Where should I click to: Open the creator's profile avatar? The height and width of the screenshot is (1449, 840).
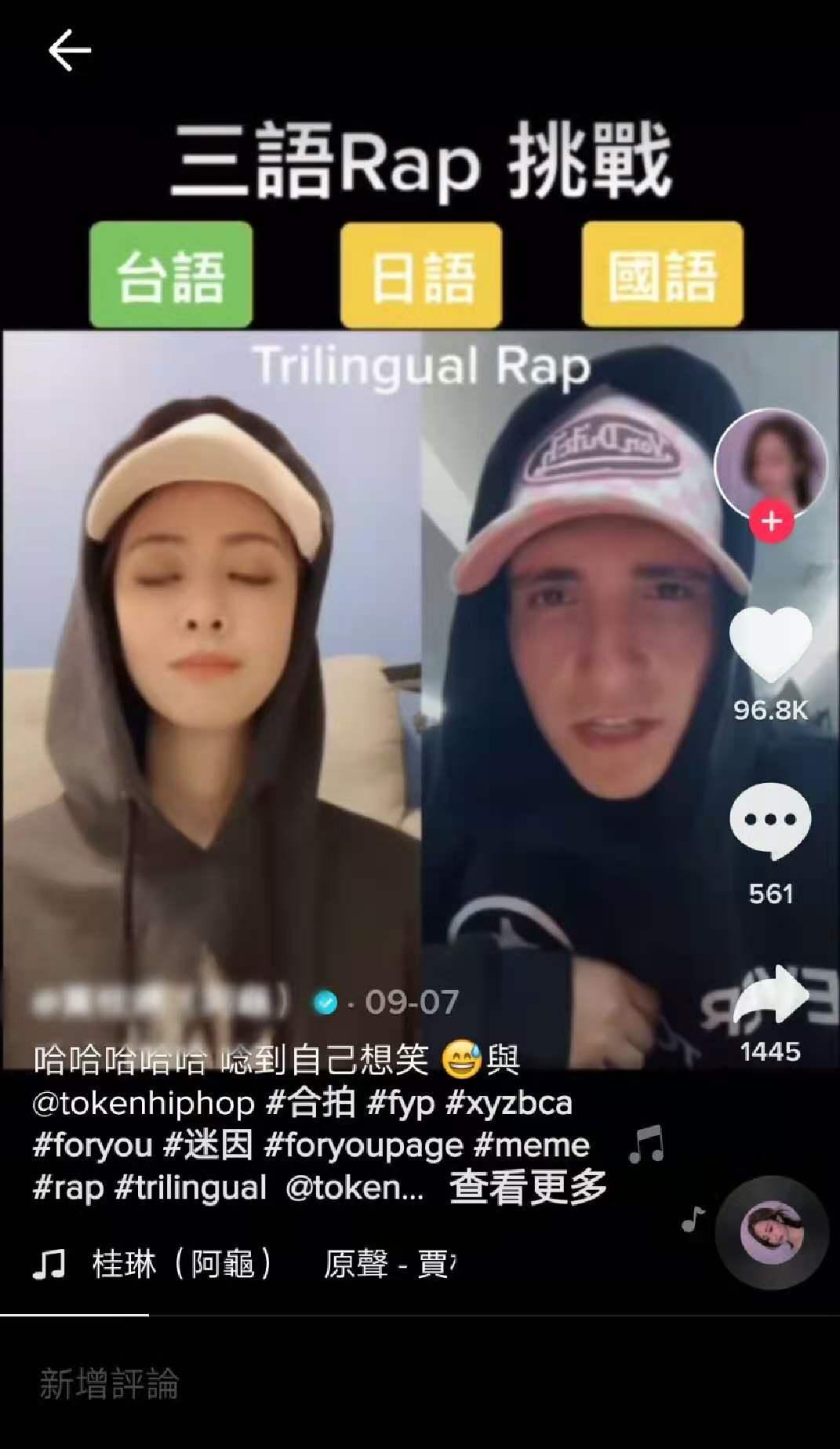(771, 463)
